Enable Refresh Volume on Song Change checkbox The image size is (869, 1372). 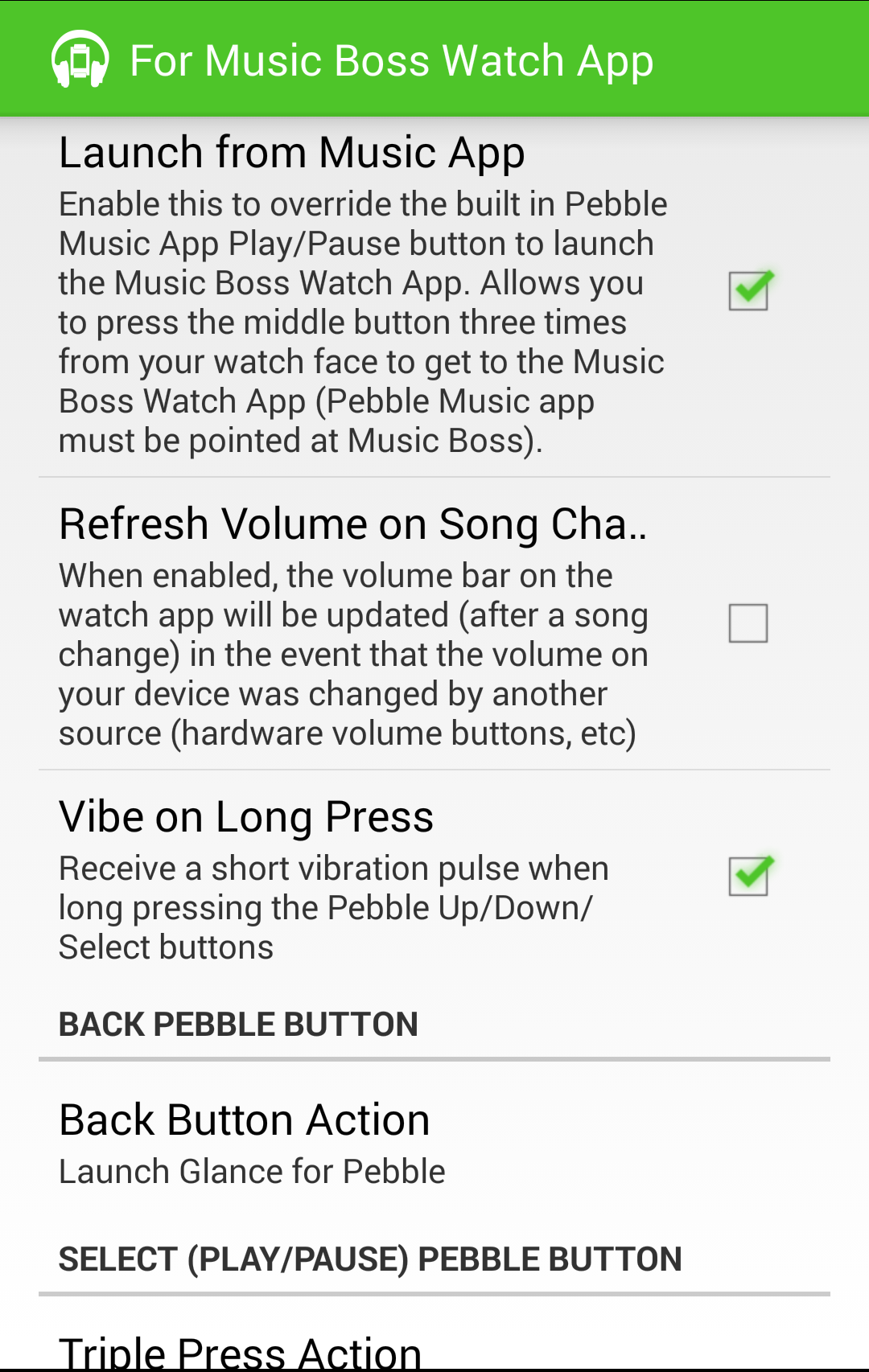coord(748,623)
